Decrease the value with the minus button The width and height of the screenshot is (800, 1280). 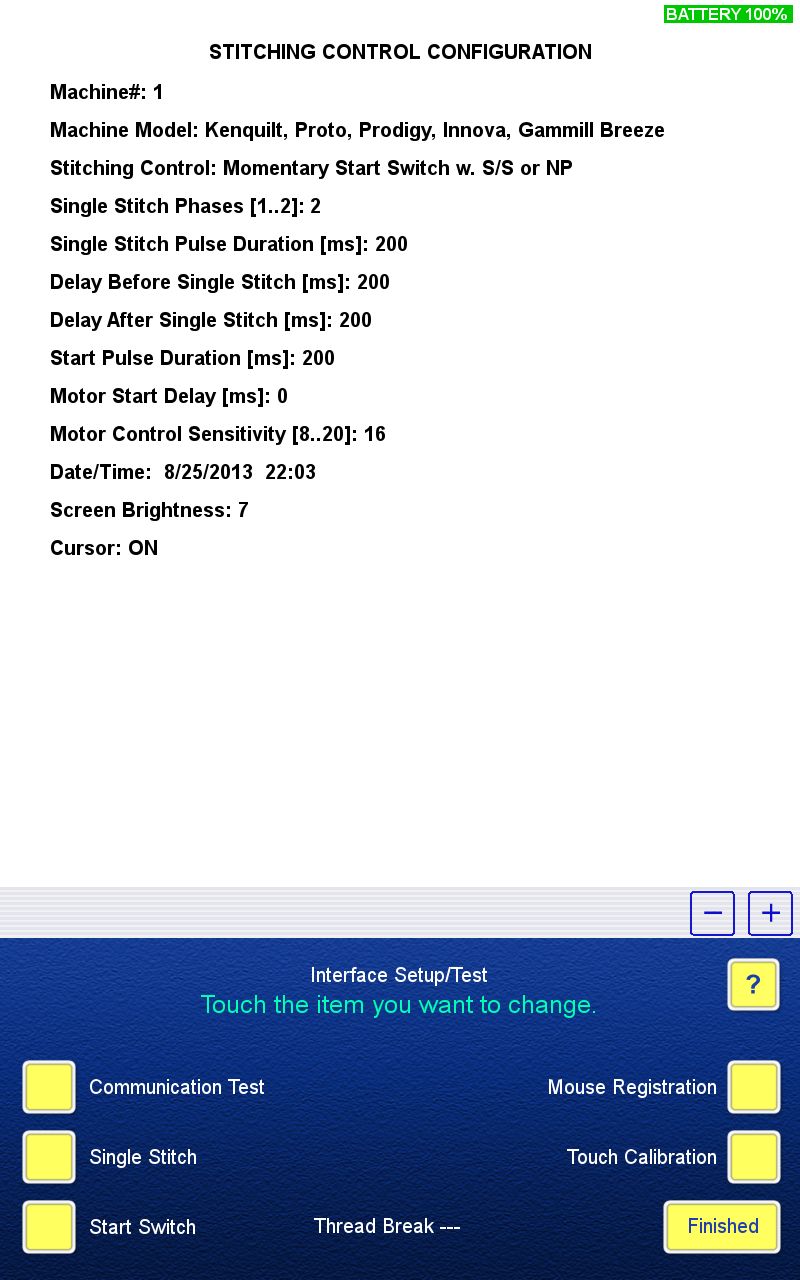coord(712,913)
